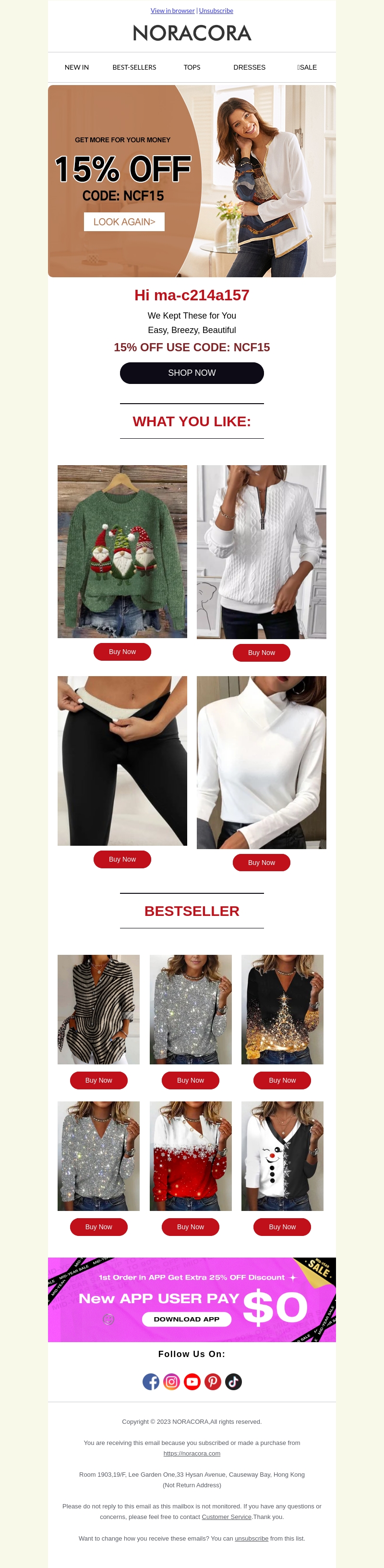Open the Facebook page icon
Viewport: 384px width, 1568px height.
click(x=151, y=1381)
